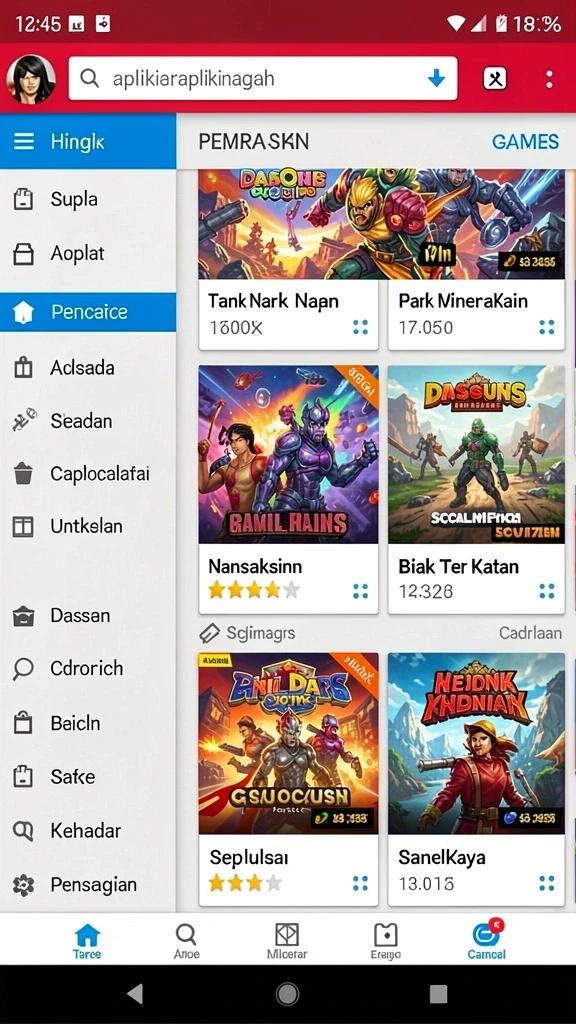The image size is (576, 1024).
Task: Switch to the Aπoe search tab
Action: point(186,940)
